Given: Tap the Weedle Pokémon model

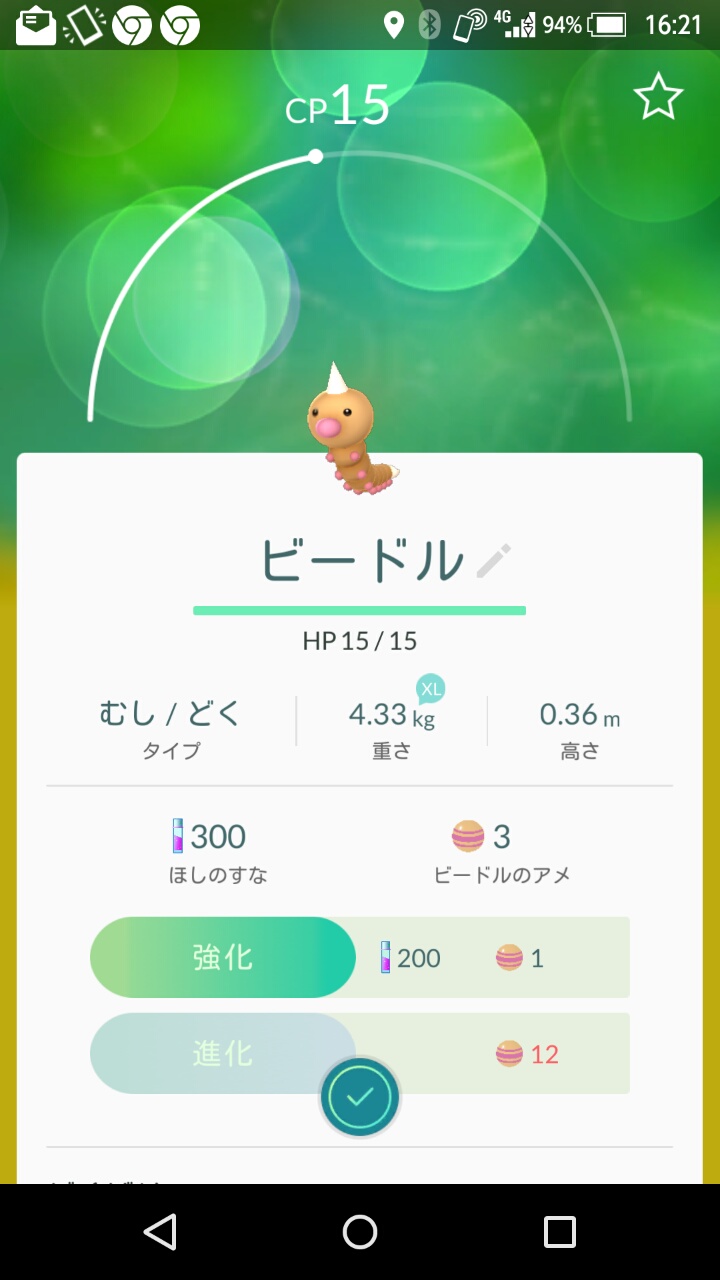Looking at the screenshot, I should point(350,430).
